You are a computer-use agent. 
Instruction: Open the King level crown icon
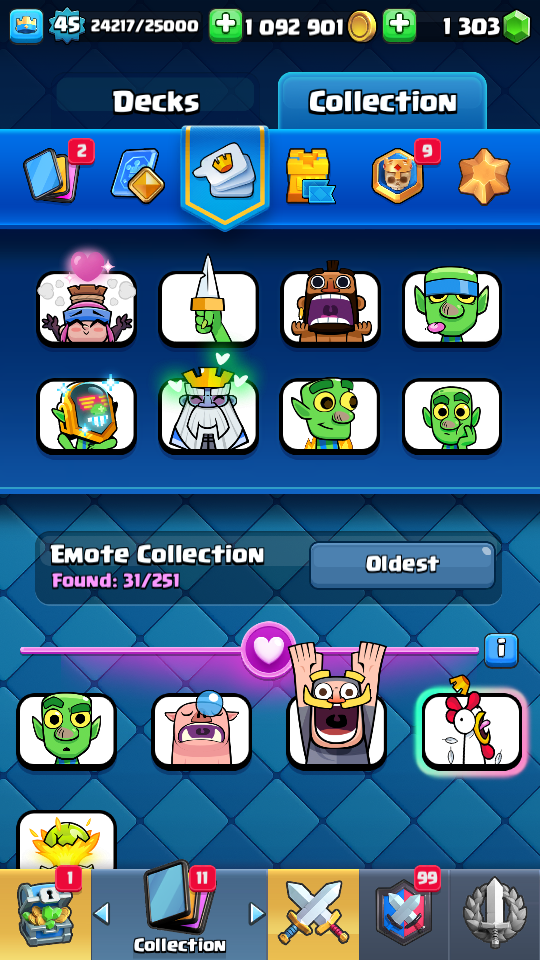(26, 26)
